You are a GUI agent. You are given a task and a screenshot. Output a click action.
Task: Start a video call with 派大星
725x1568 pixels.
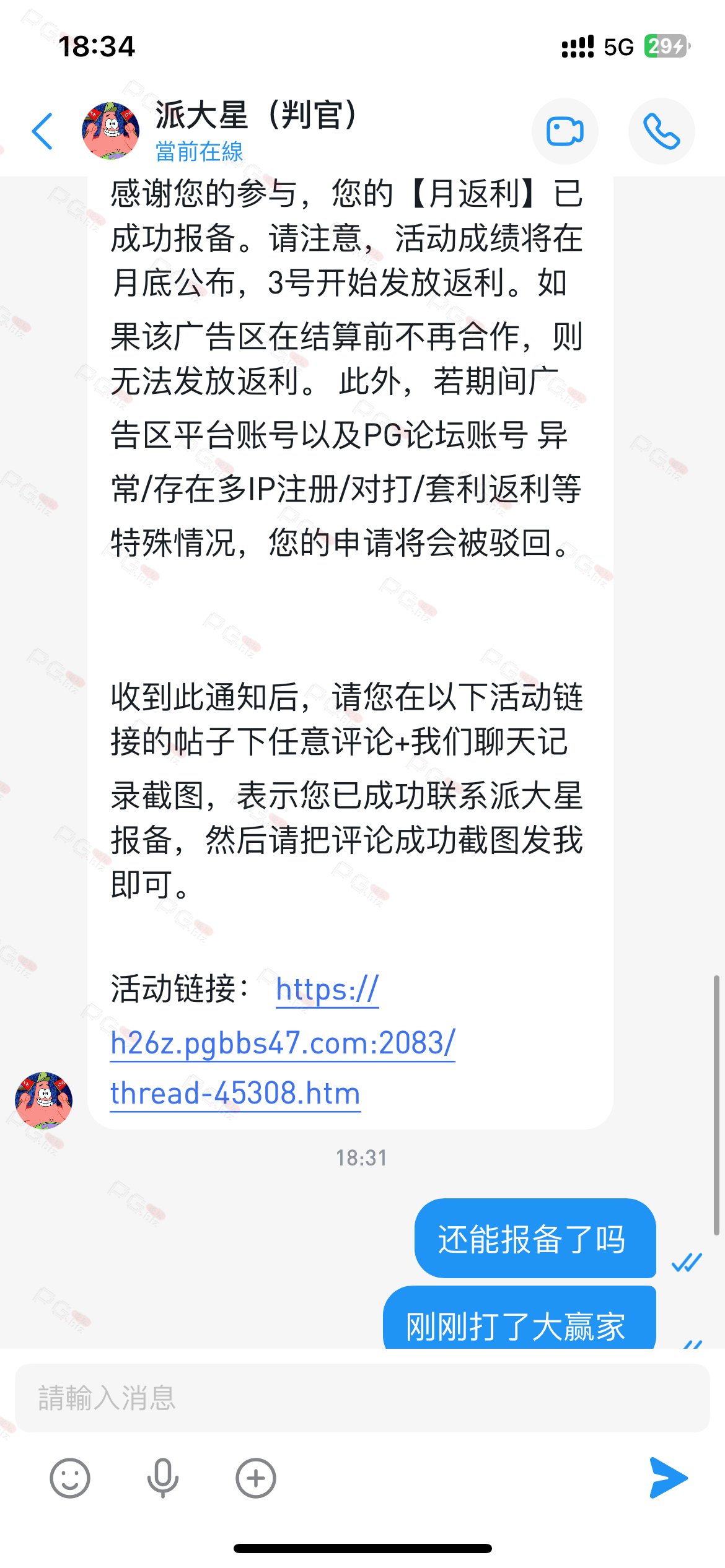click(565, 131)
